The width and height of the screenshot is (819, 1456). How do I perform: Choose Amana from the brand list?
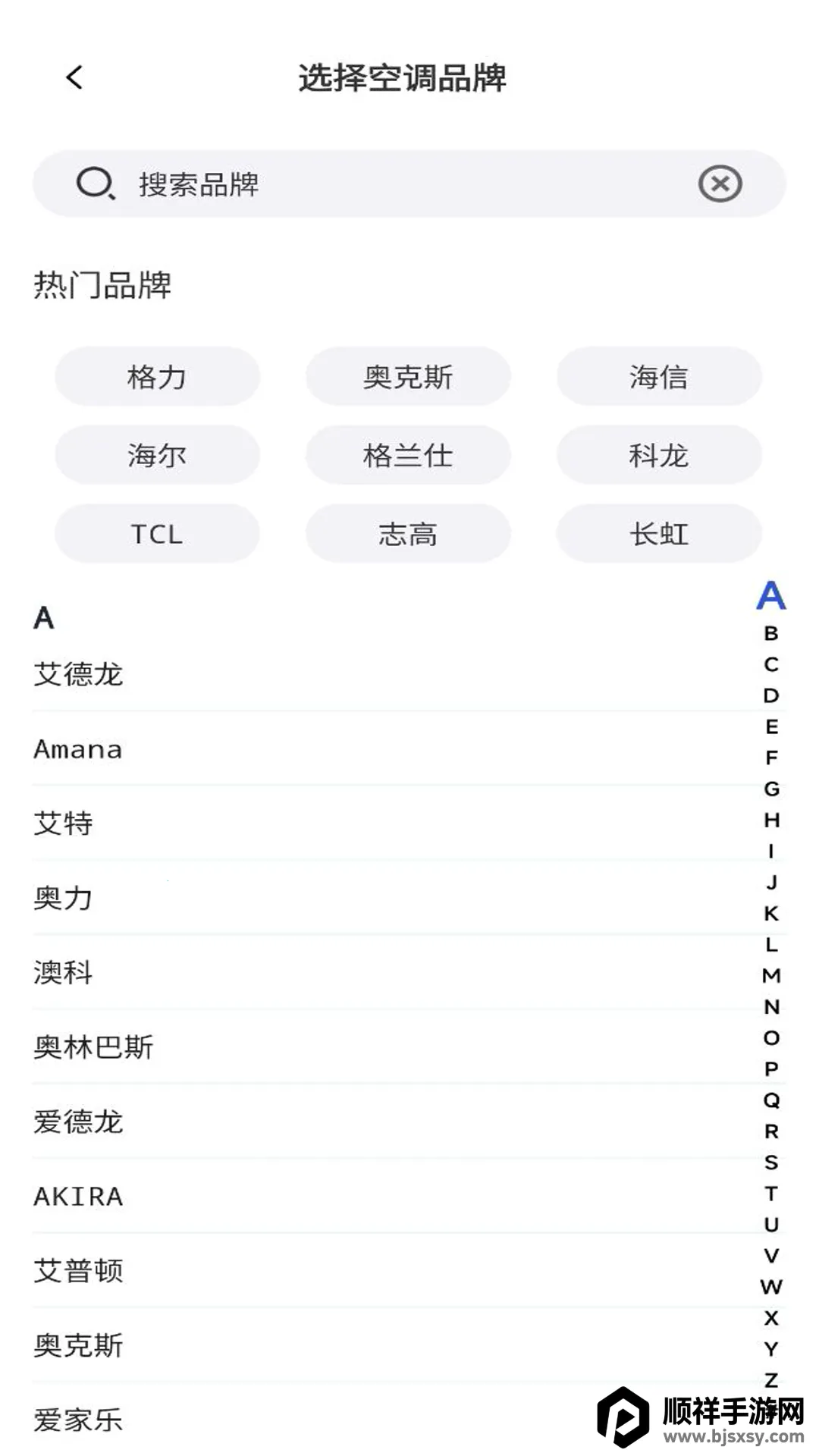pyautogui.click(x=77, y=749)
